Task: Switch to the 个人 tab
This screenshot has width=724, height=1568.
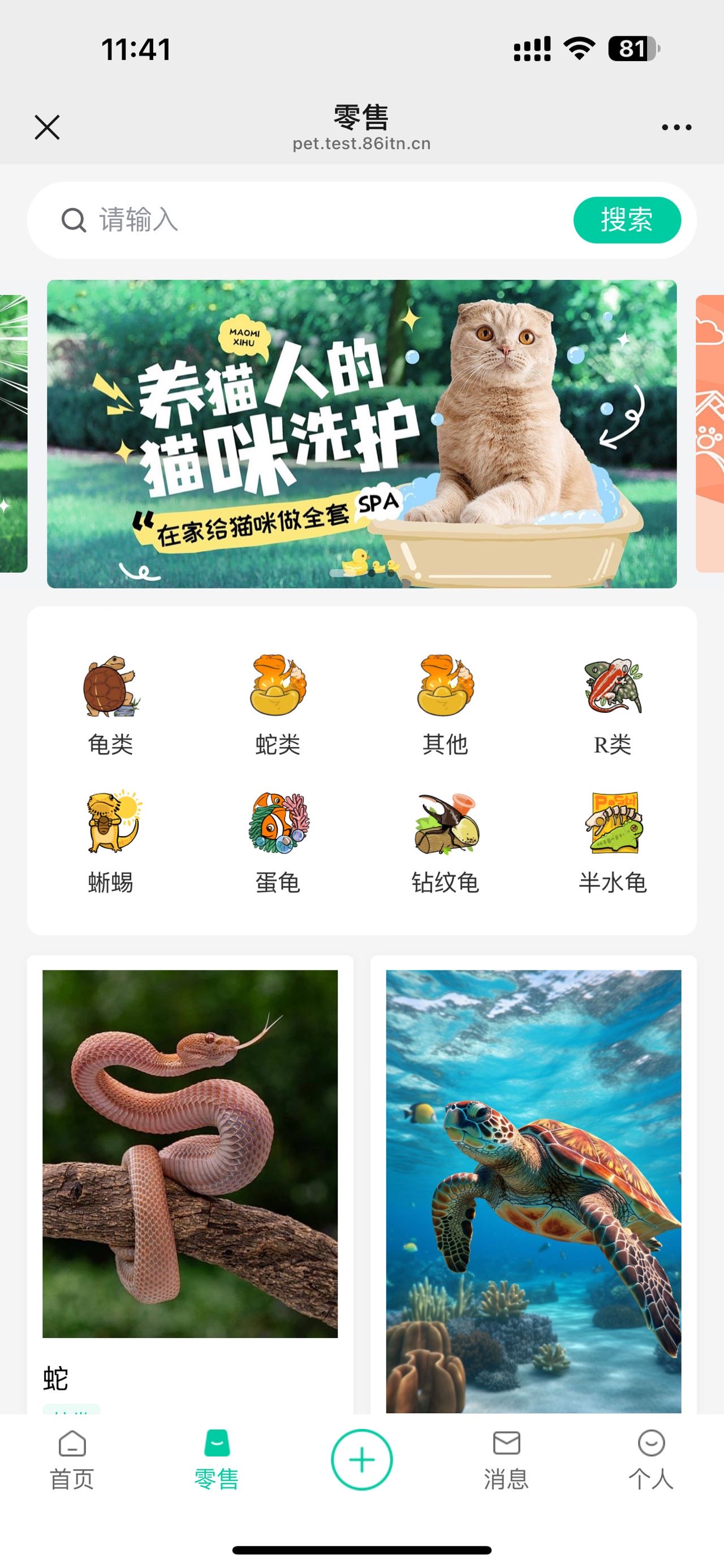Action: click(651, 1459)
